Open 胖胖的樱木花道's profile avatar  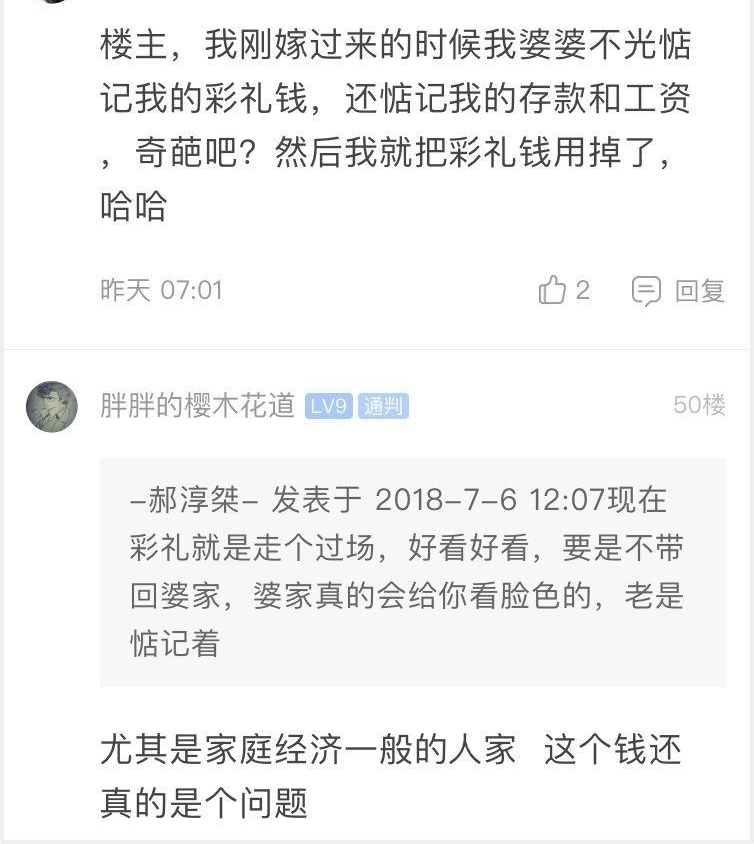pos(52,406)
